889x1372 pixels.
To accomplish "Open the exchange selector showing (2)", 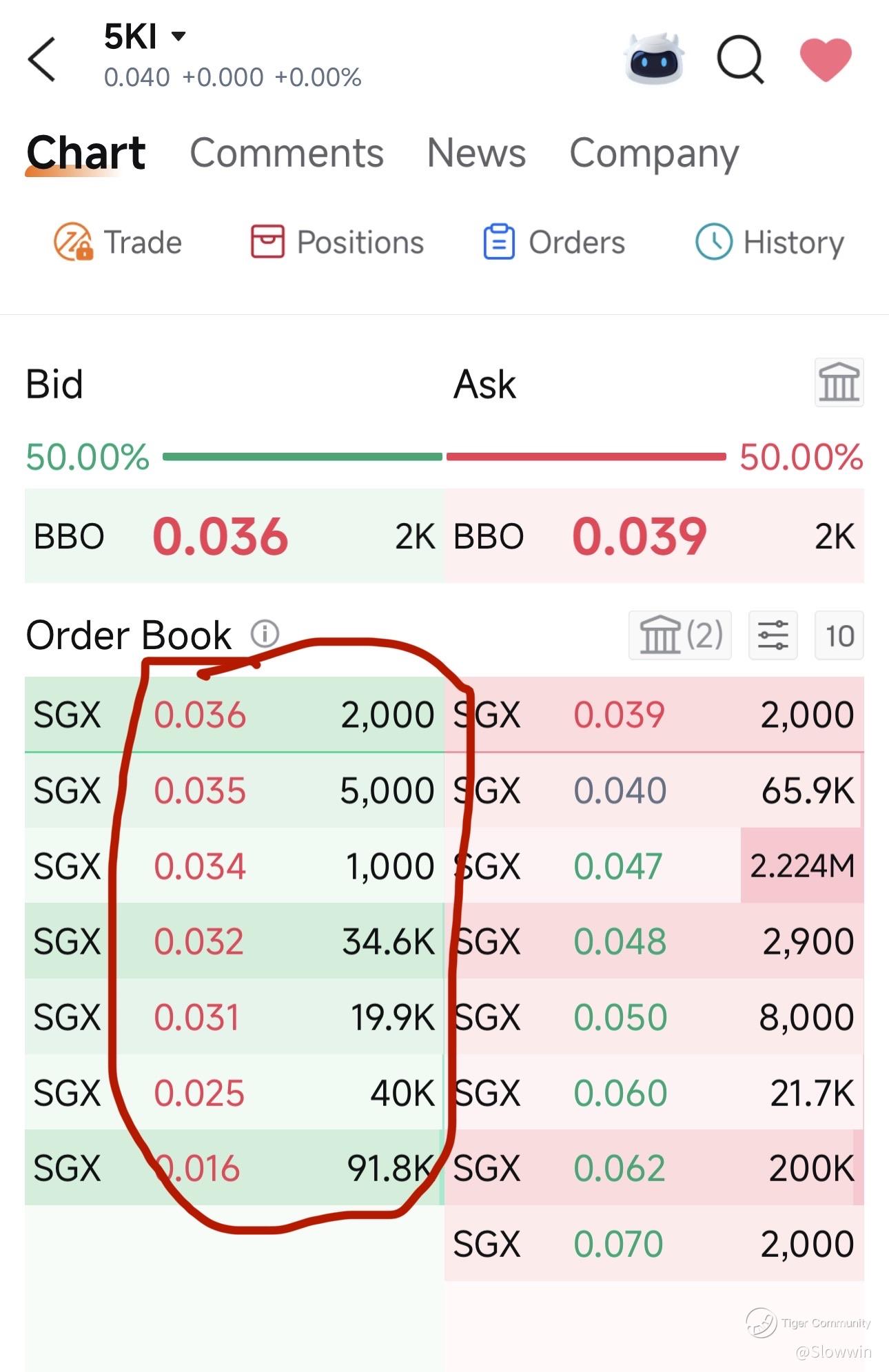I will (x=679, y=635).
